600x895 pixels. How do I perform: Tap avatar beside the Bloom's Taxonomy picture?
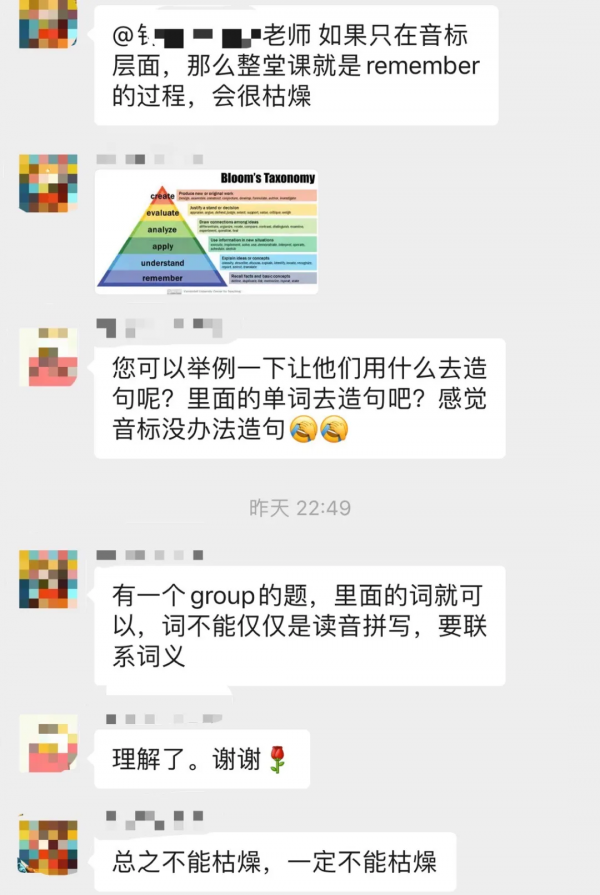tap(48, 183)
